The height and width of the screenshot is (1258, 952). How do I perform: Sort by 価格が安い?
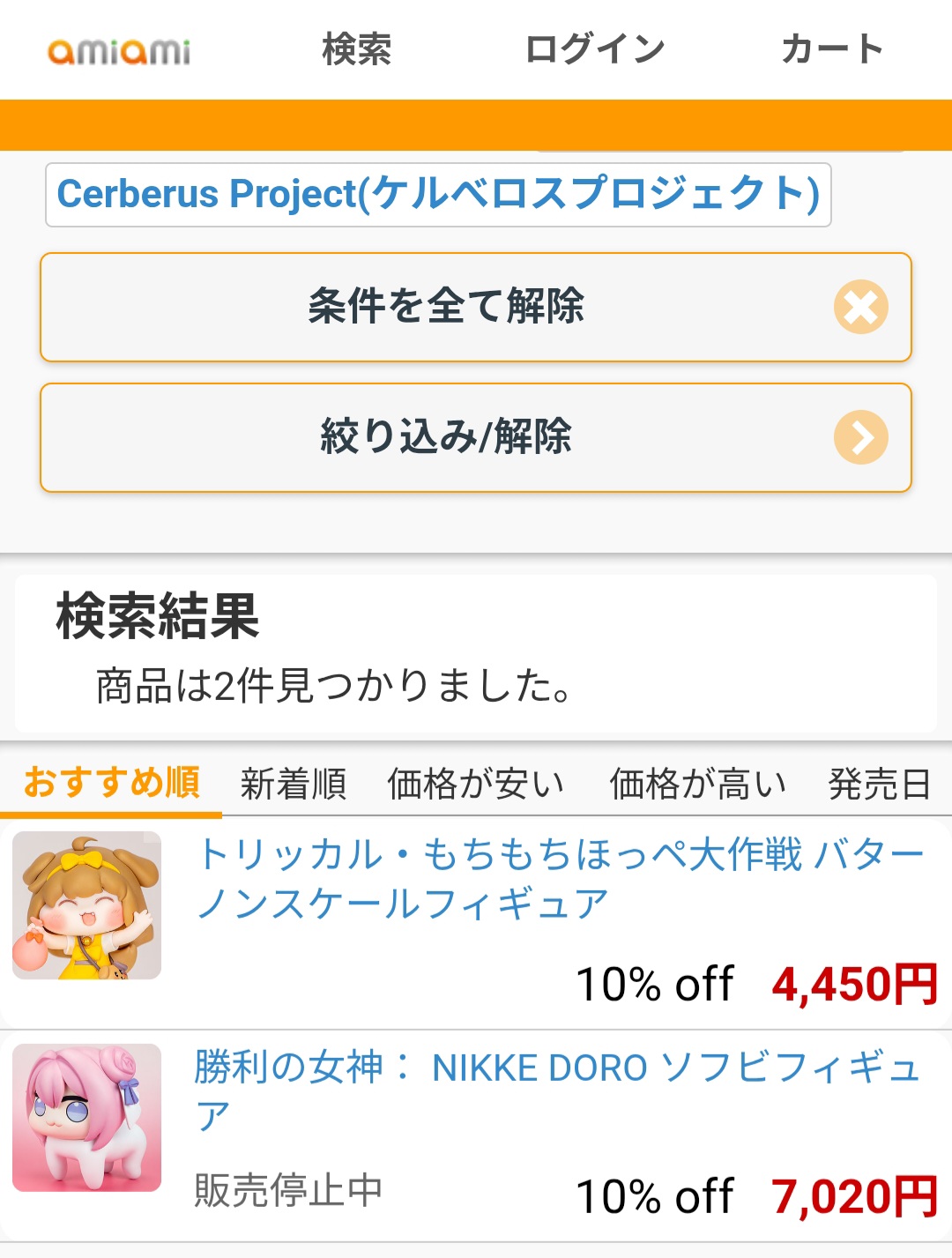tap(475, 784)
